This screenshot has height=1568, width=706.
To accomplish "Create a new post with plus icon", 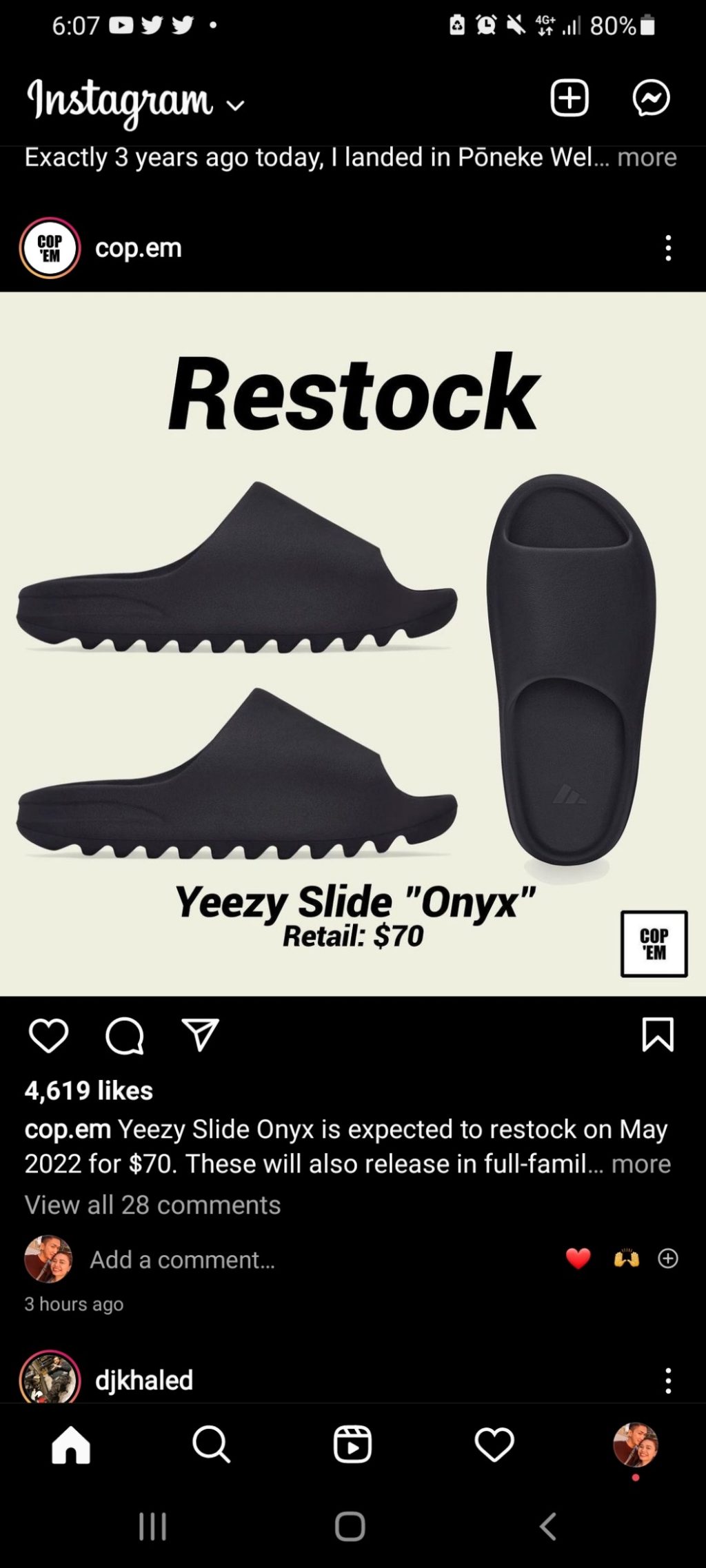I will [x=569, y=98].
